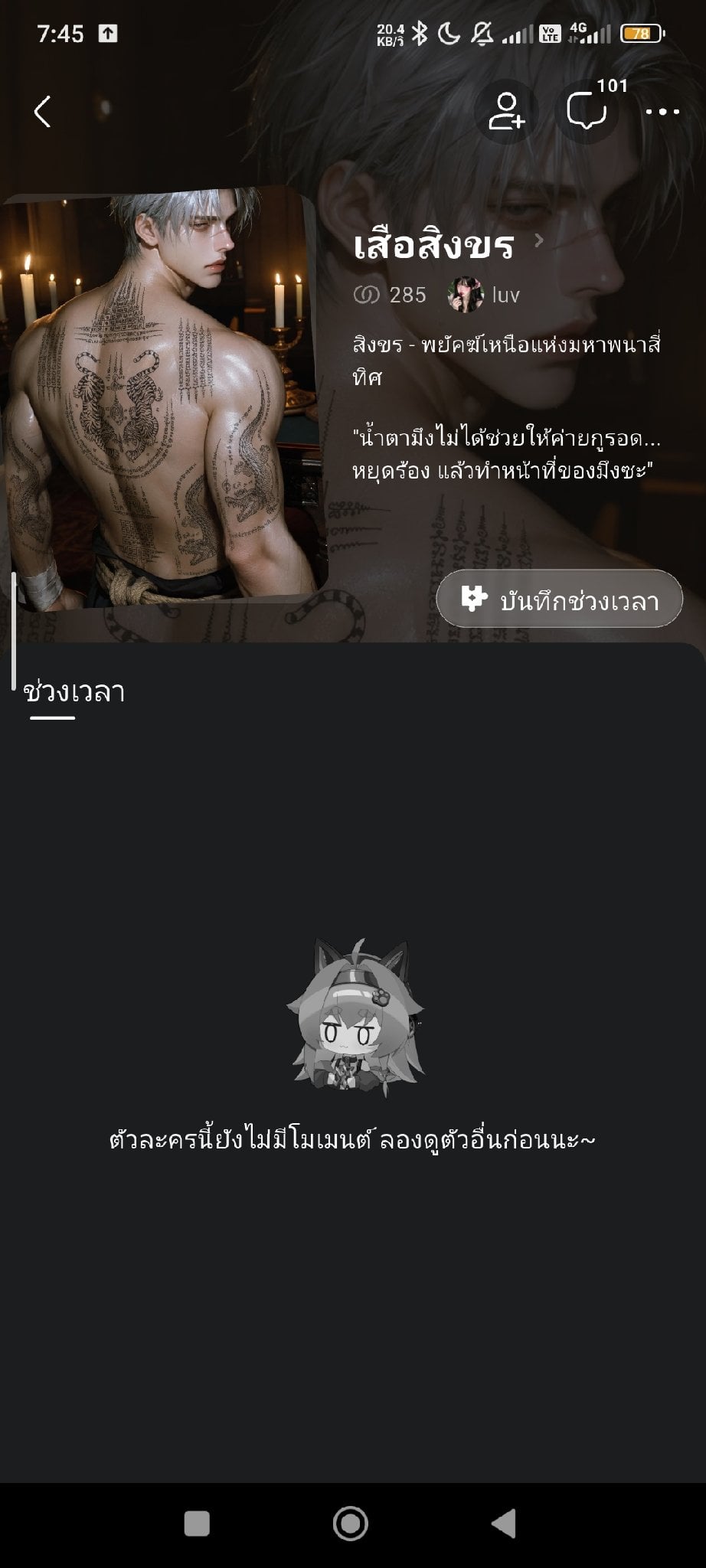Open the three-dot overflow menu

tap(662, 112)
